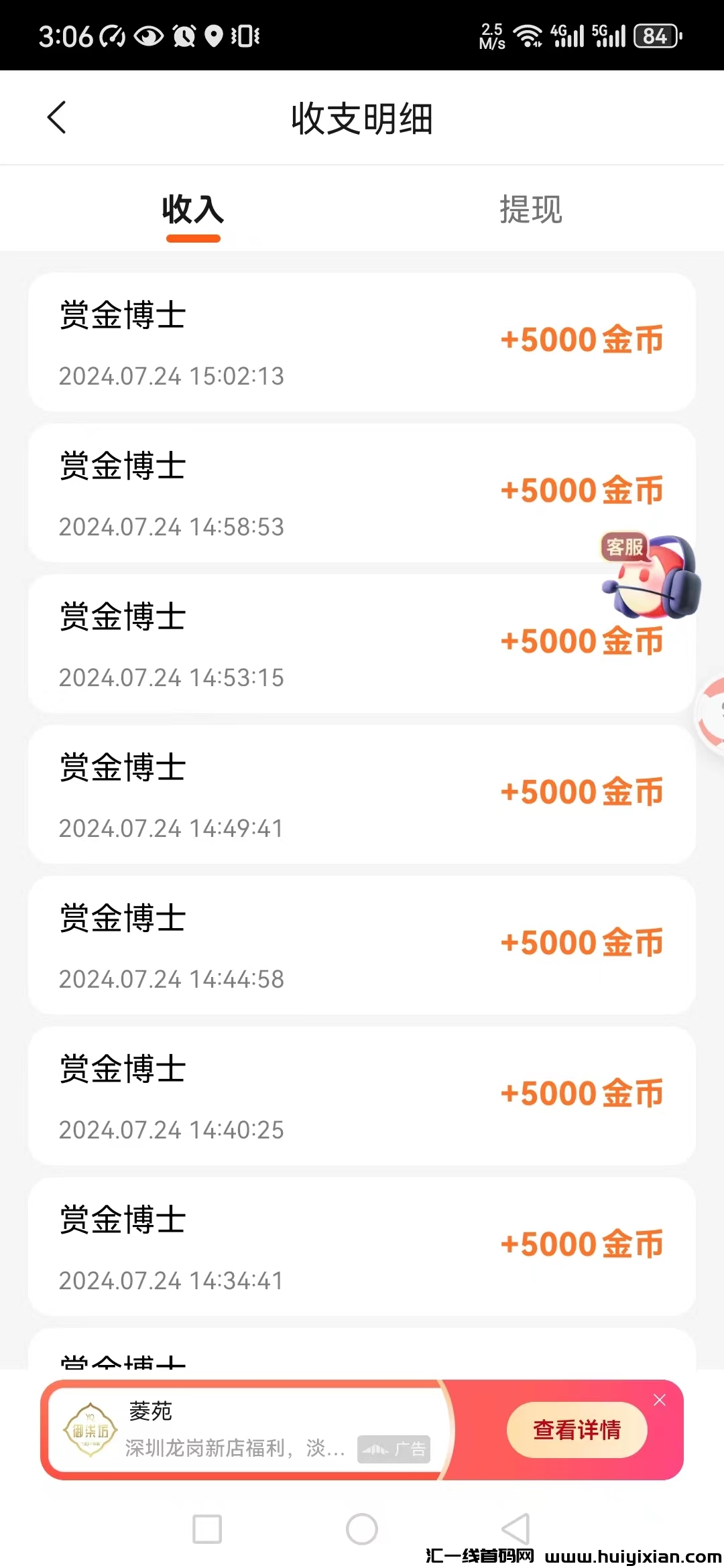This screenshot has width=724, height=1568.
Task: Open the 赏金博士 record from 15:02:13
Action: click(362, 342)
